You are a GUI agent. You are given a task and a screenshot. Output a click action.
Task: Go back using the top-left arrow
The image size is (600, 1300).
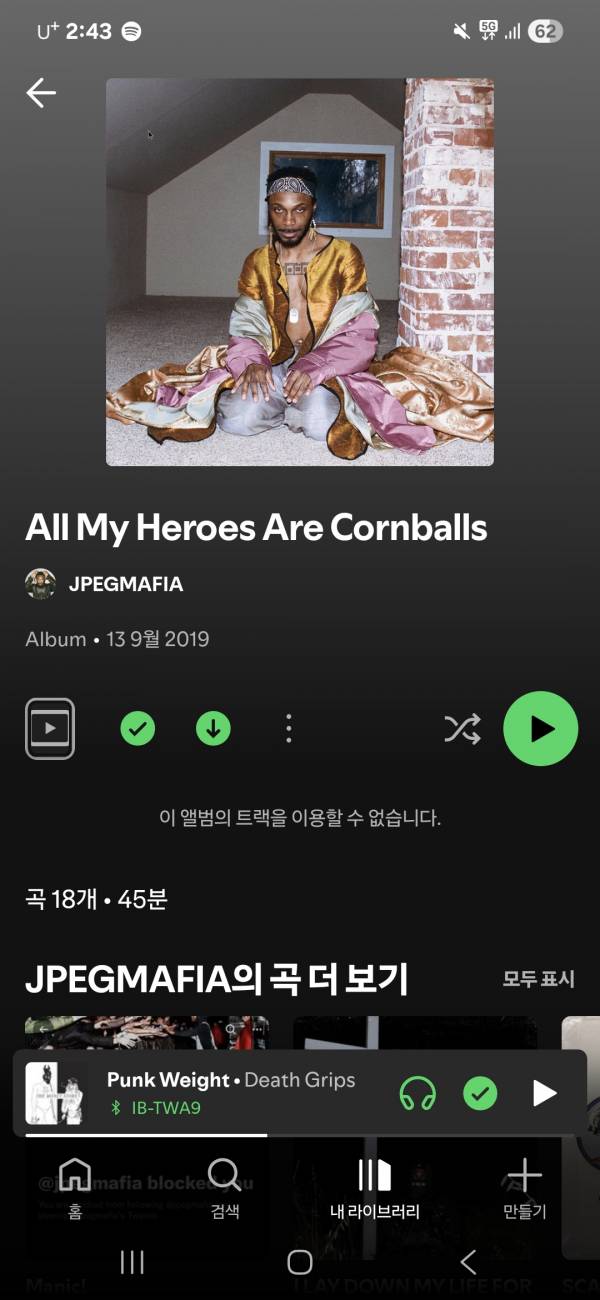(x=41, y=93)
